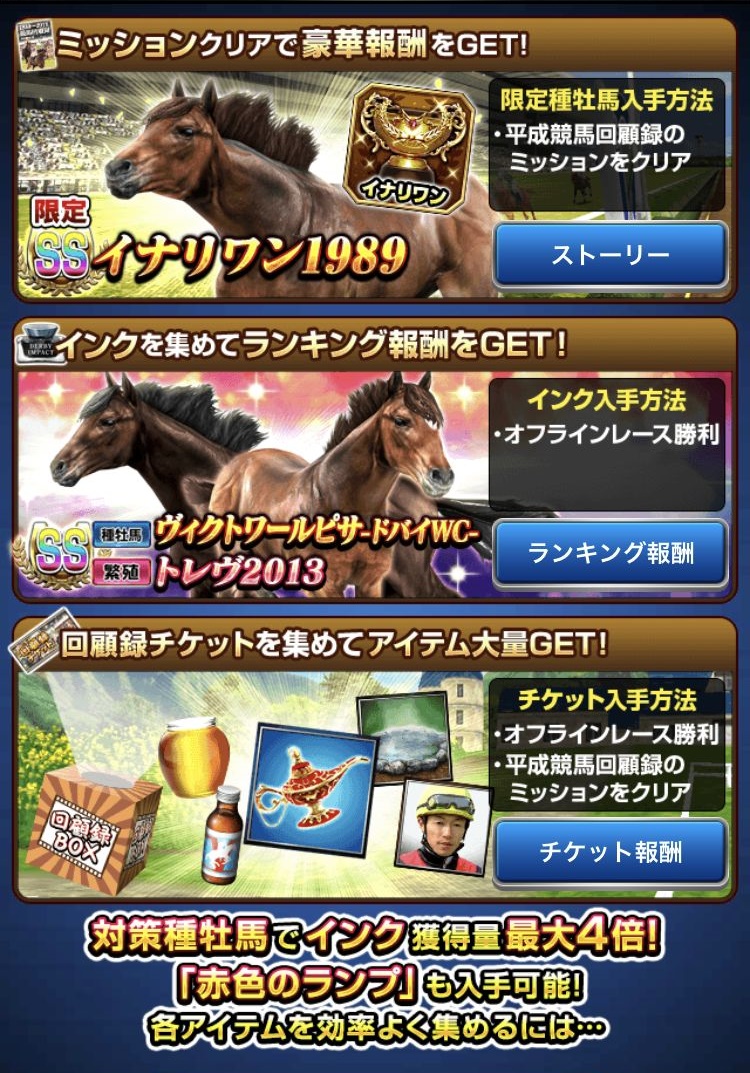Open チケット報酬 rewards
The width and height of the screenshot is (750, 1073).
(x=610, y=851)
